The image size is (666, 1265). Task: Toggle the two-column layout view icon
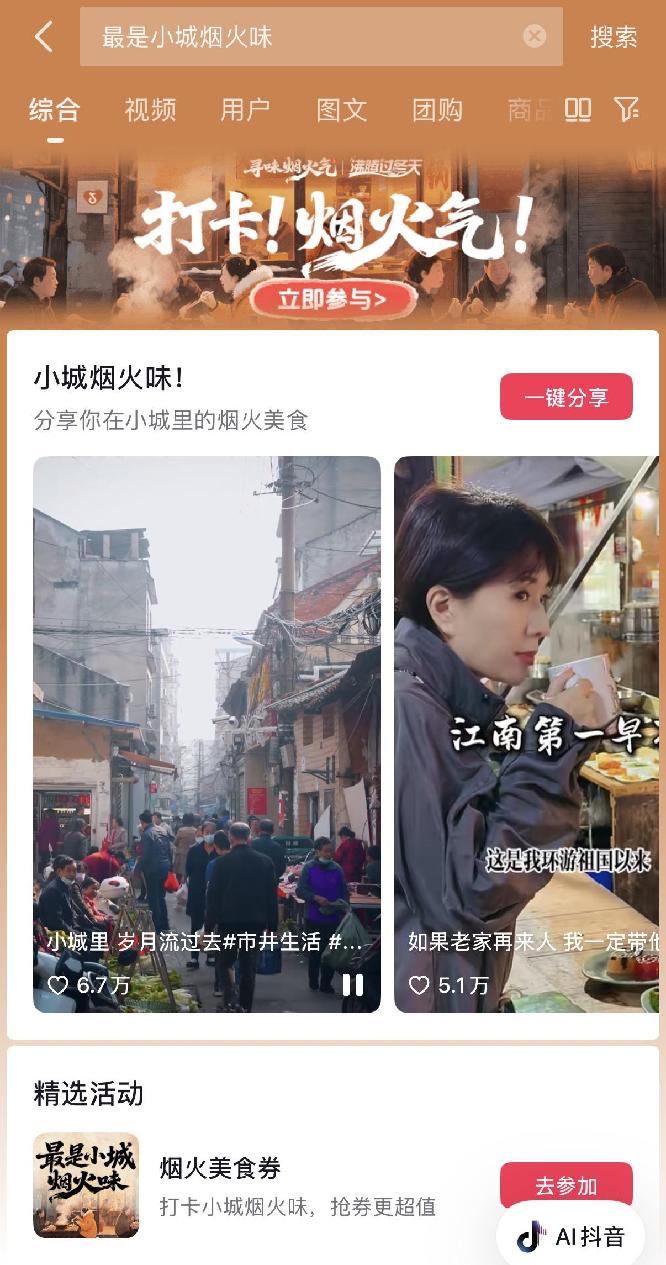(x=578, y=110)
